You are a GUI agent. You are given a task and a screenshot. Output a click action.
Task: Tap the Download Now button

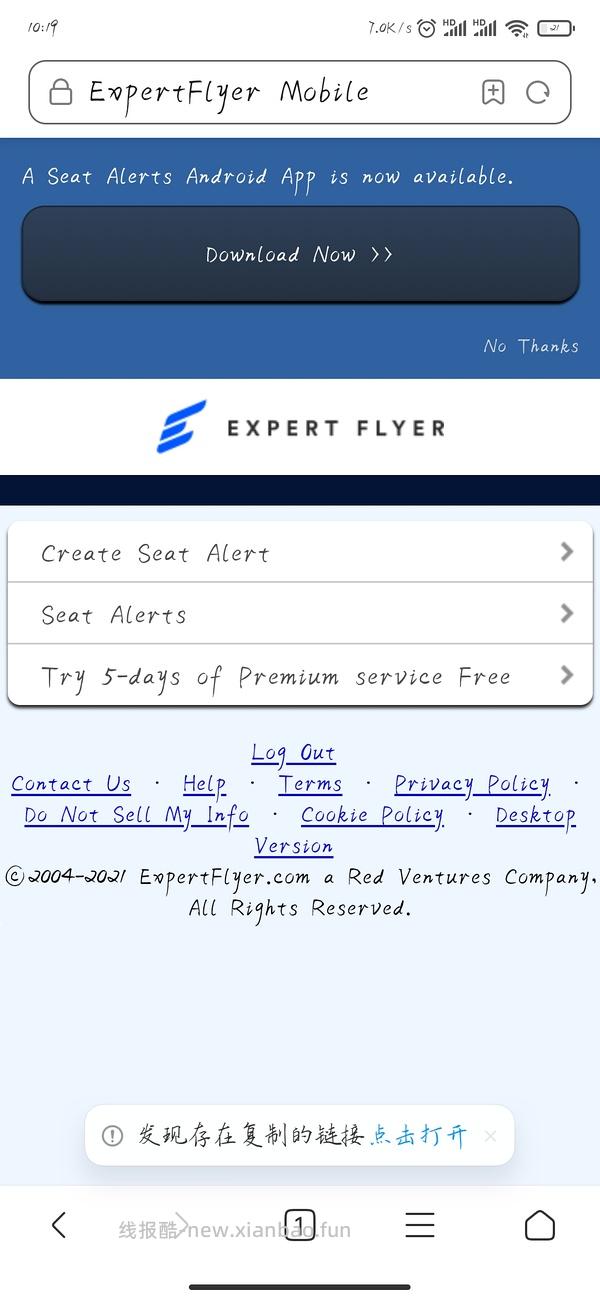pos(300,254)
